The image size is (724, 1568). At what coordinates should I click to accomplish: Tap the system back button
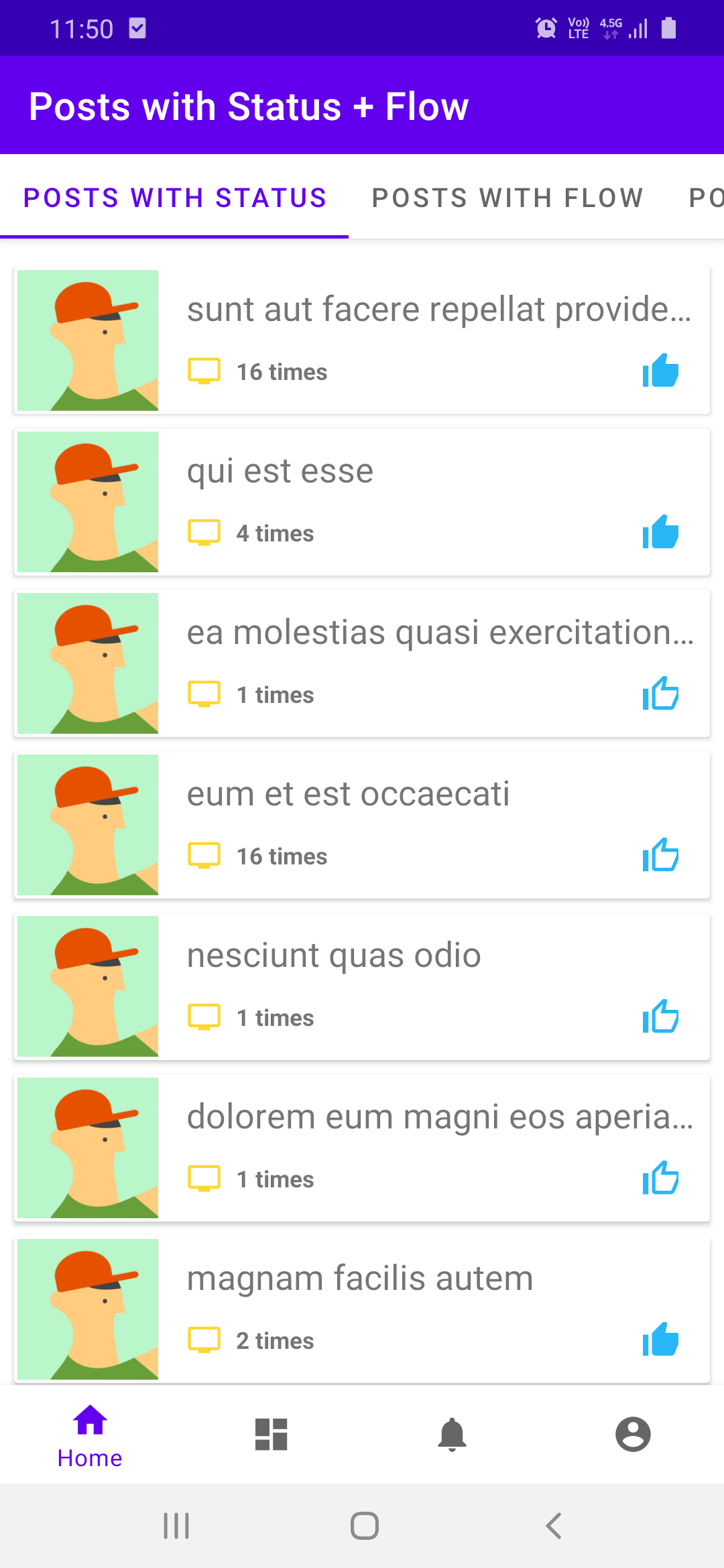tap(553, 1526)
